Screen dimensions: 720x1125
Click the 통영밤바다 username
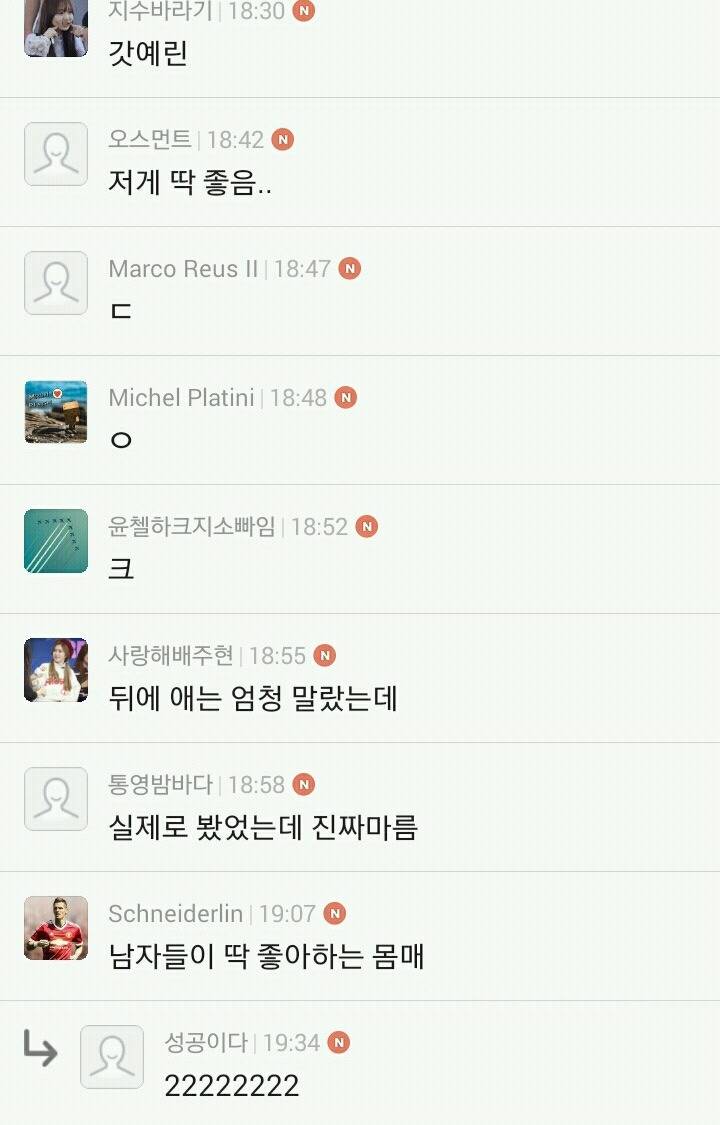[x=152, y=784]
